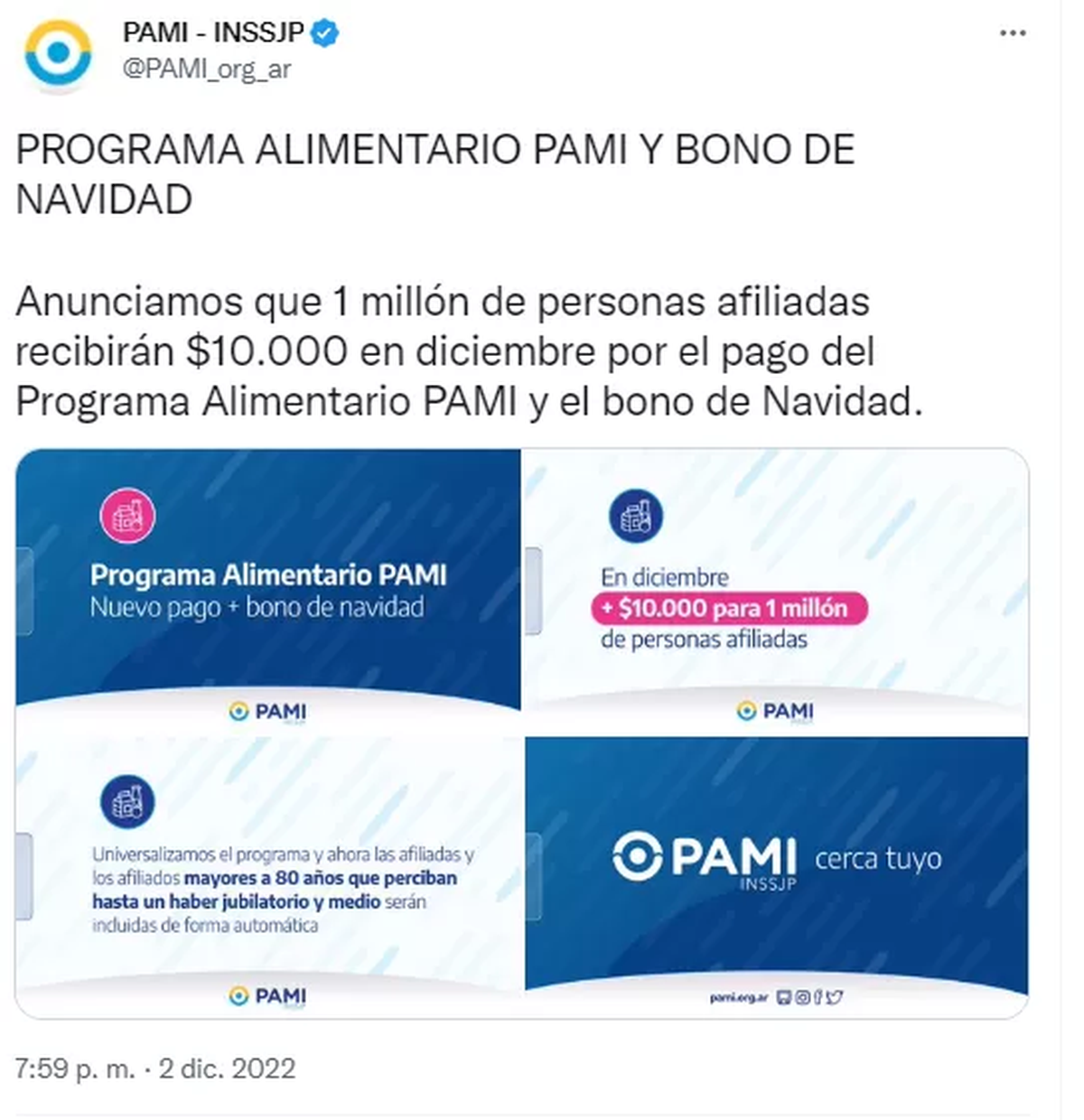Image resolution: width=1084 pixels, height=1120 pixels.
Task: Open the mayores a 80 años image
Action: click(268, 877)
